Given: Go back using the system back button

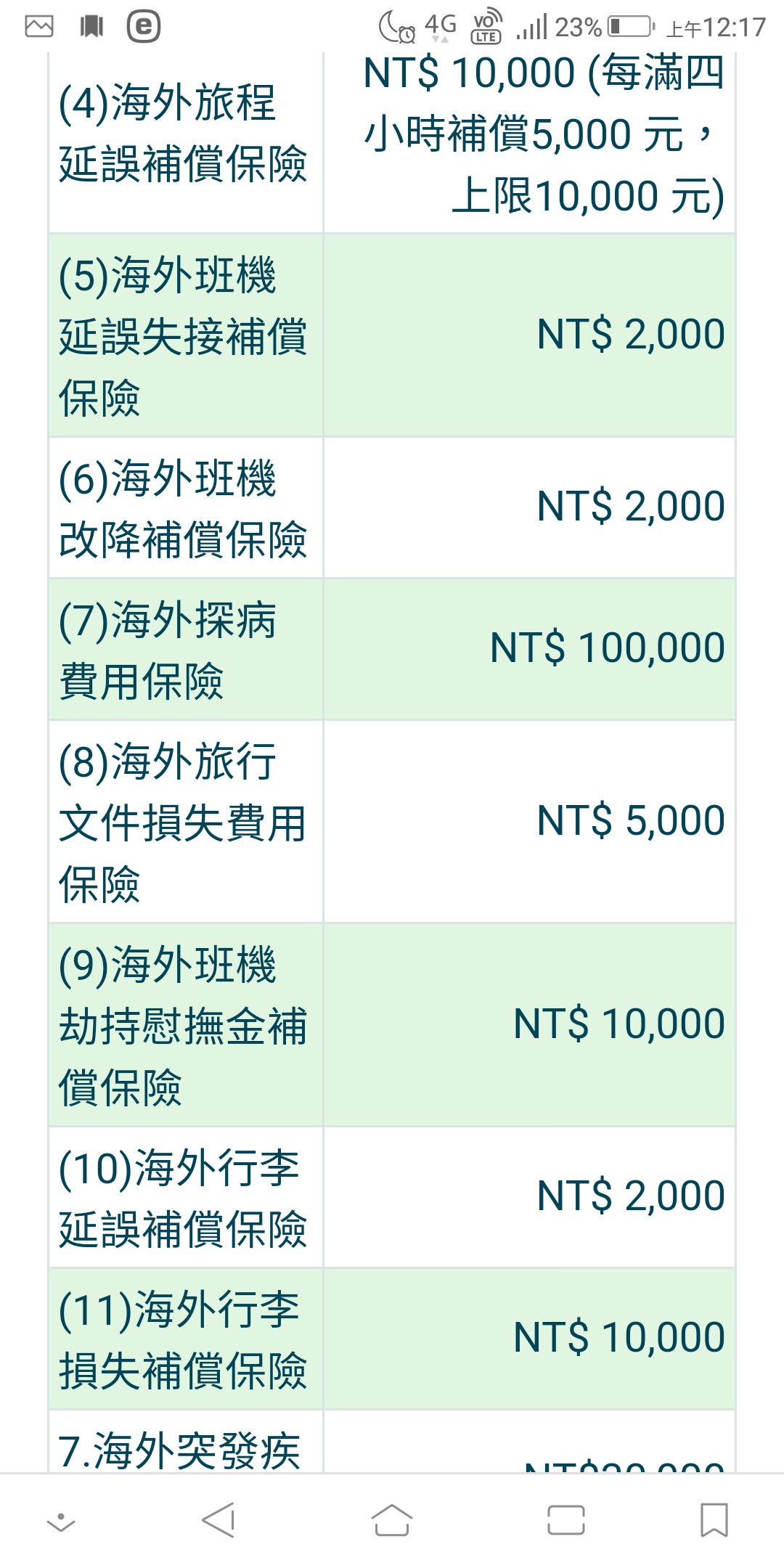Looking at the screenshot, I should coord(219,1519).
